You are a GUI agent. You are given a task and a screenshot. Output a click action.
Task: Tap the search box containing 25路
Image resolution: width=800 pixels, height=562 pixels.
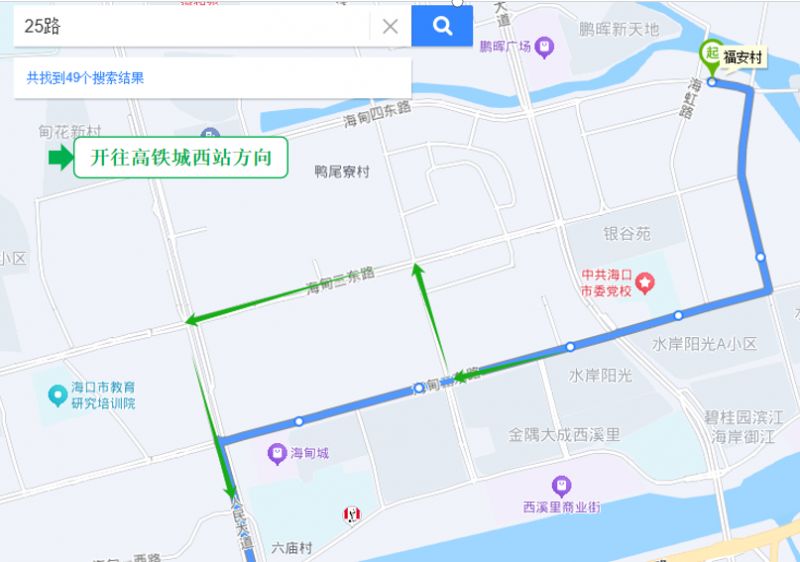tap(190, 27)
